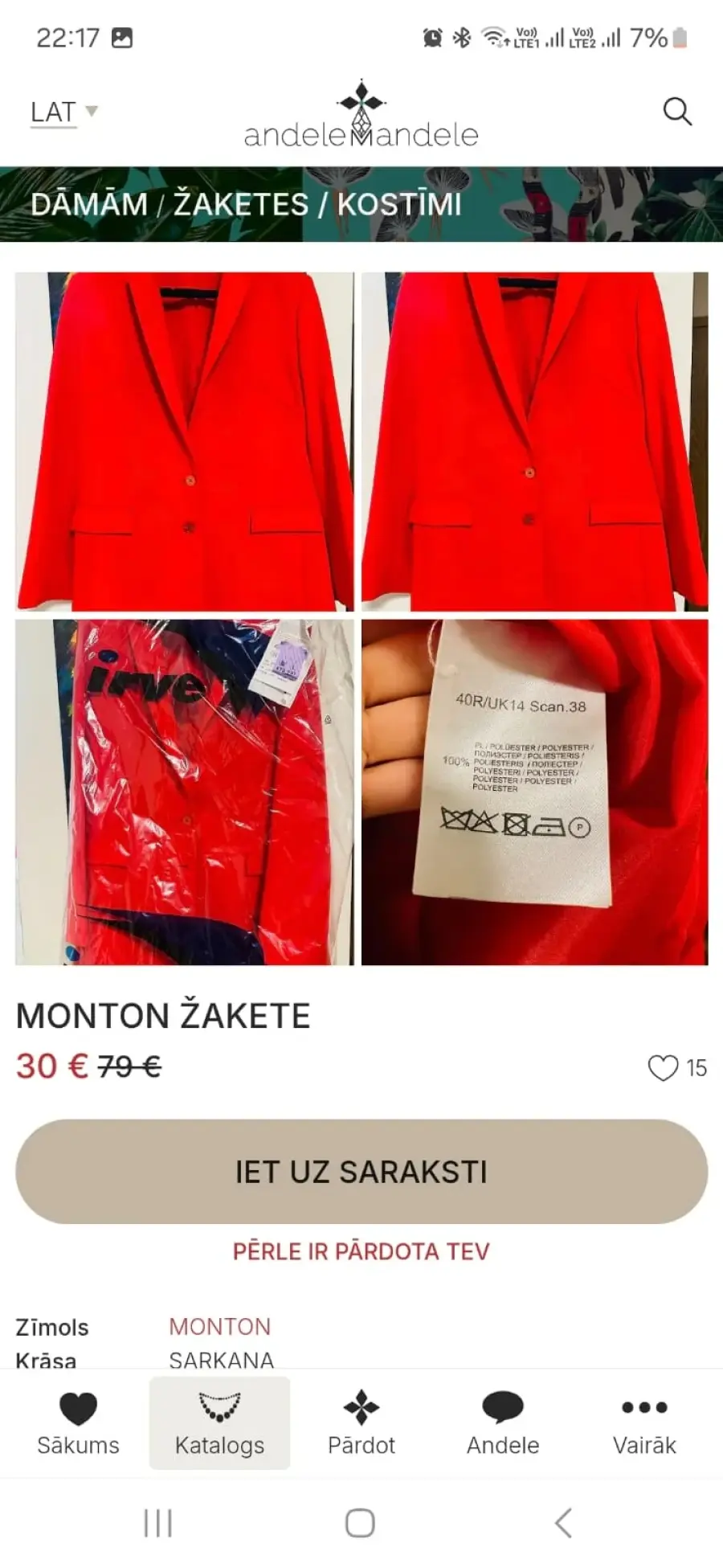View the packaged jacket photo
723x1568 pixels.
tap(185, 792)
